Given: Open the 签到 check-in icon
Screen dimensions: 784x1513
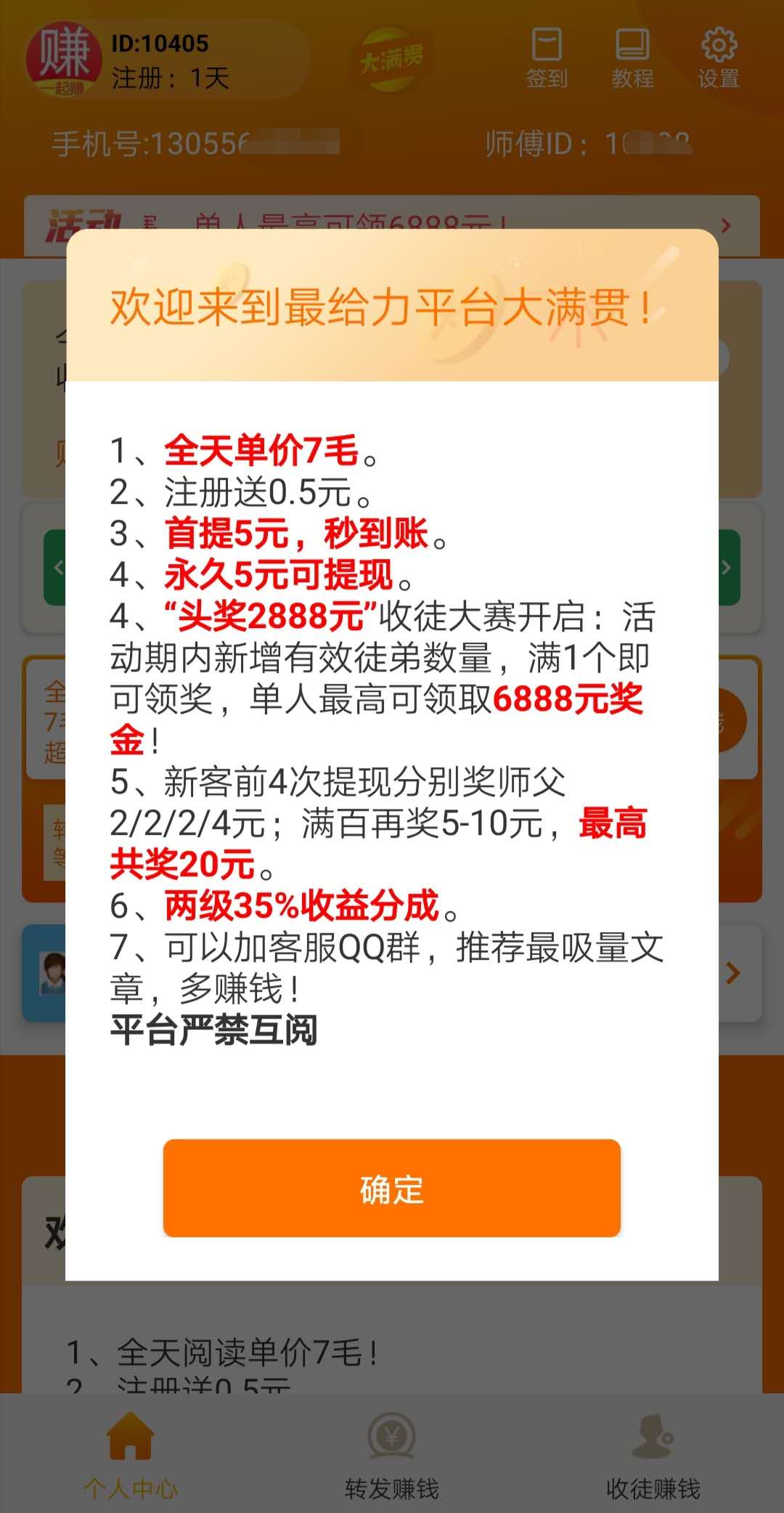Looking at the screenshot, I should (547, 58).
